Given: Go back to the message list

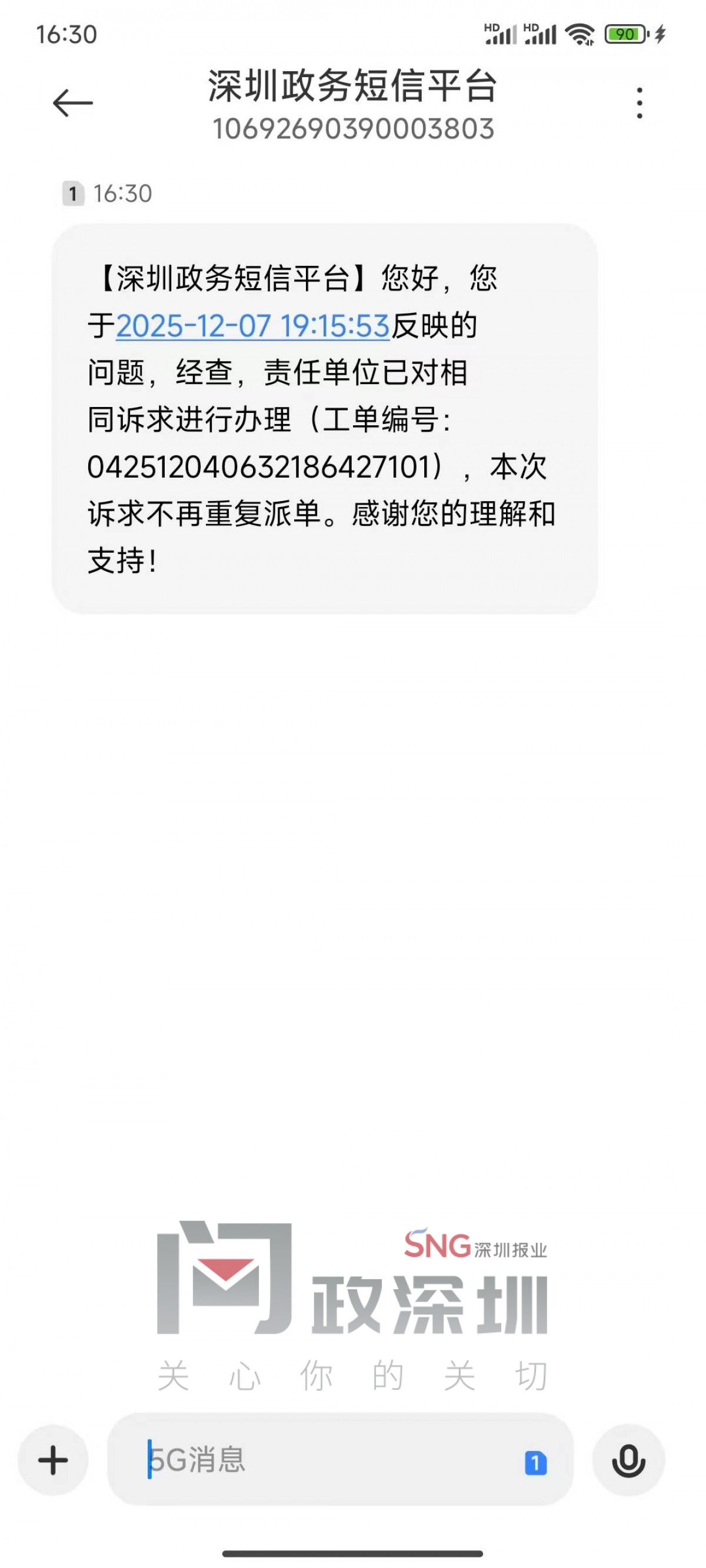Looking at the screenshot, I should click(72, 103).
